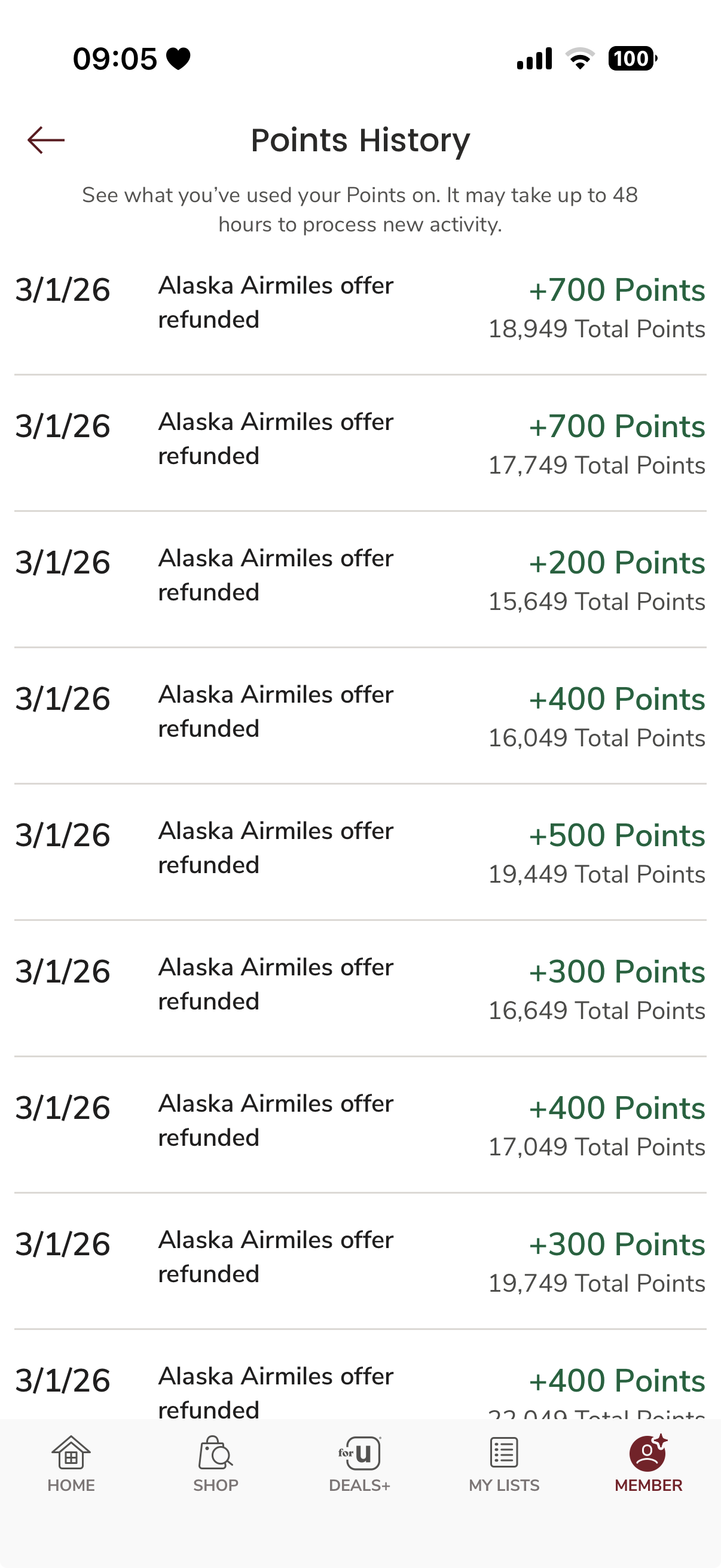Open the My Lists tab
This screenshot has height=1568, width=721.
click(x=504, y=1464)
